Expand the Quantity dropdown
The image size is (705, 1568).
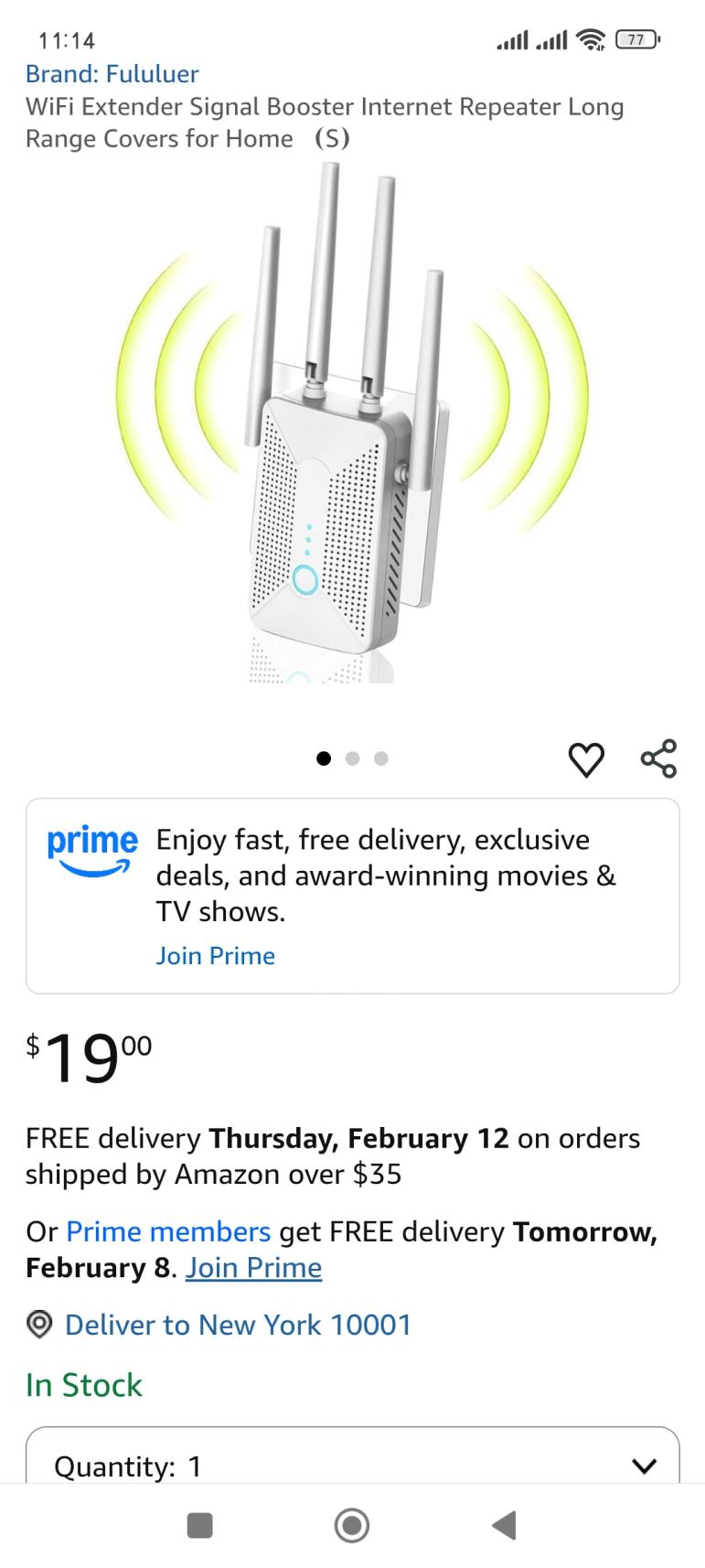tap(352, 1465)
